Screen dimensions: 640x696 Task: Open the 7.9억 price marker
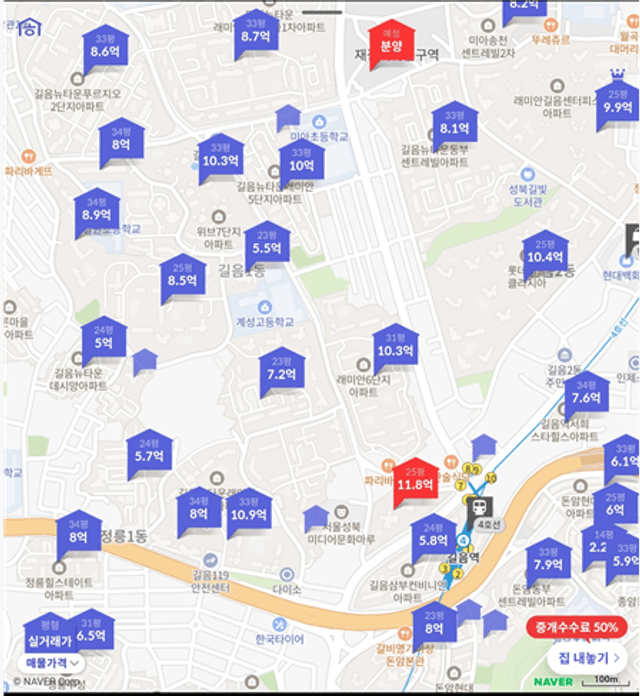click(547, 564)
